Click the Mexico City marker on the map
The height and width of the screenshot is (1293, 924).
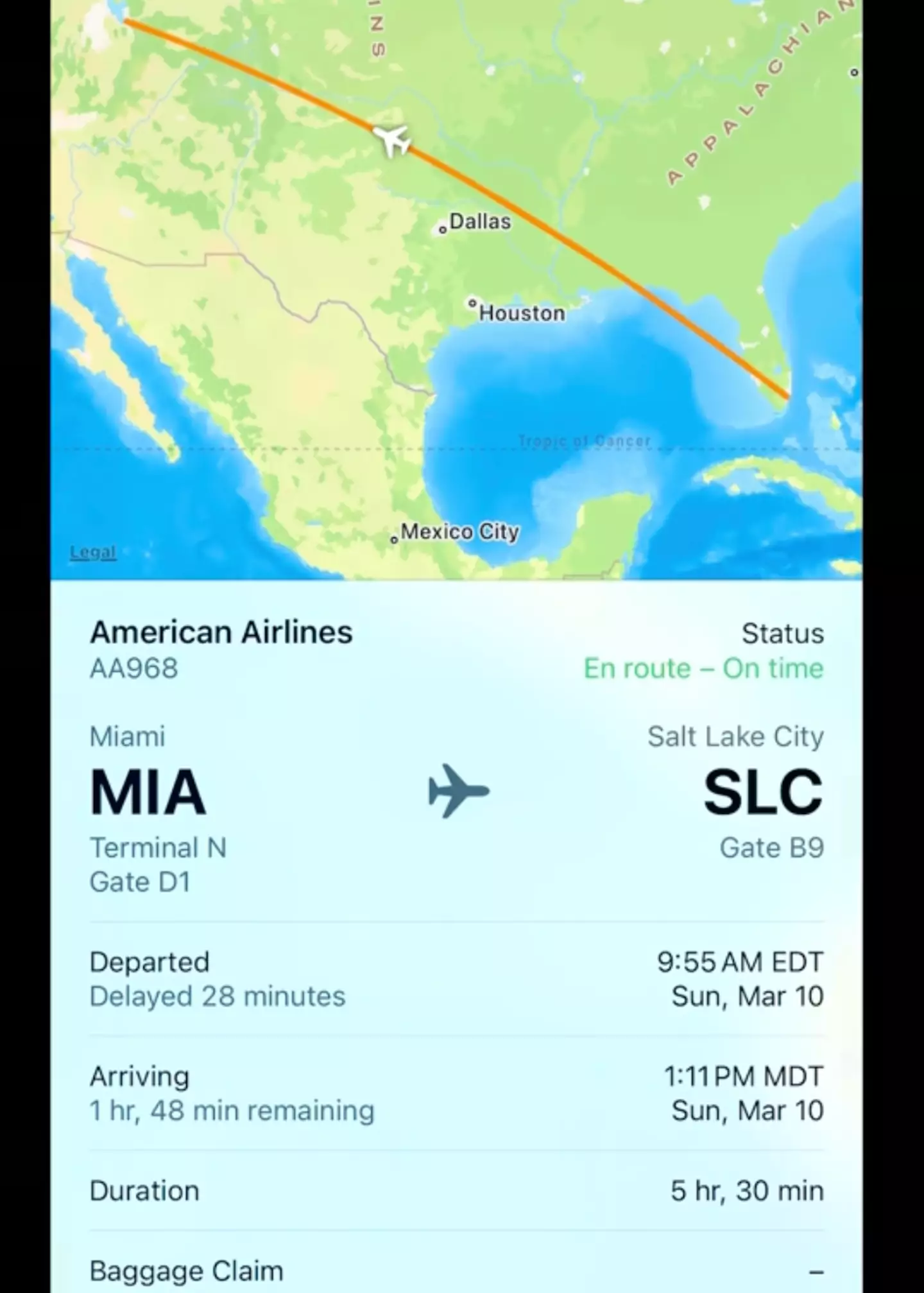point(395,538)
